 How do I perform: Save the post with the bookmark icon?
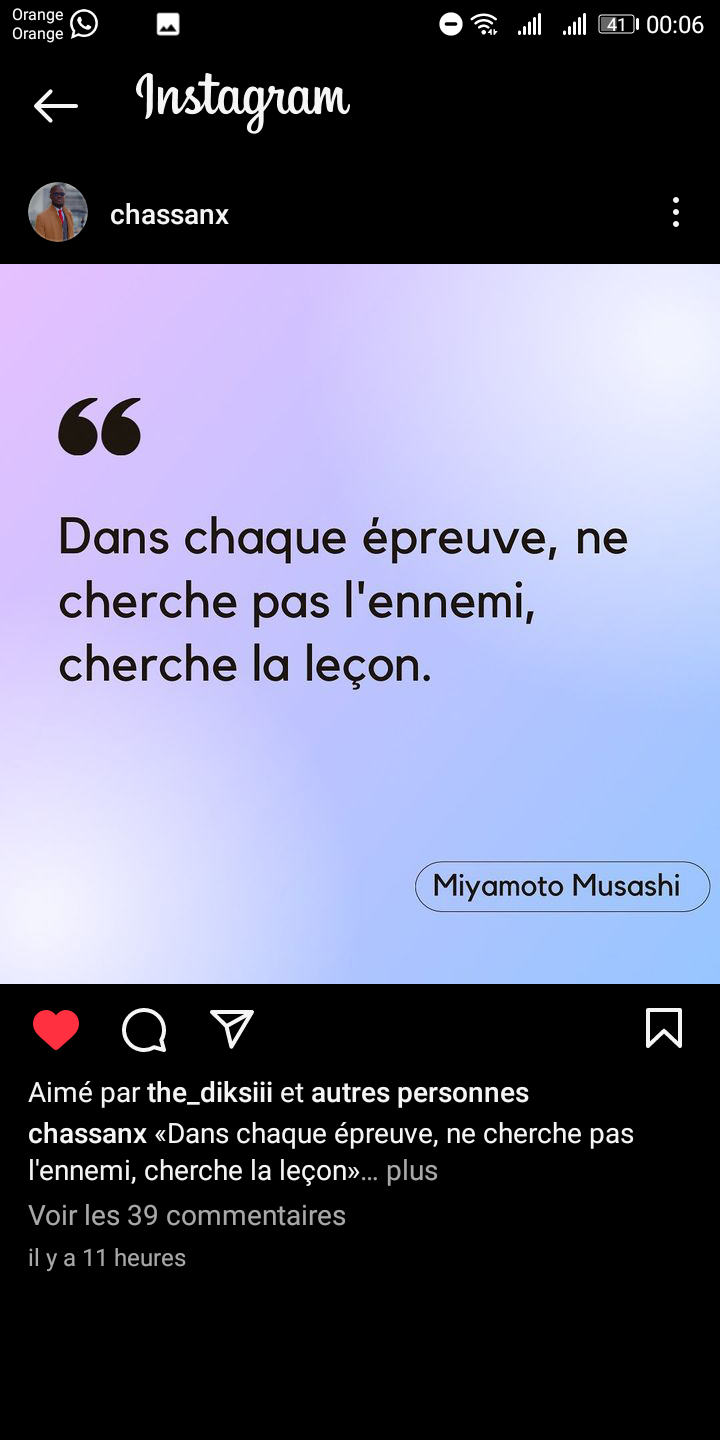(x=664, y=1028)
